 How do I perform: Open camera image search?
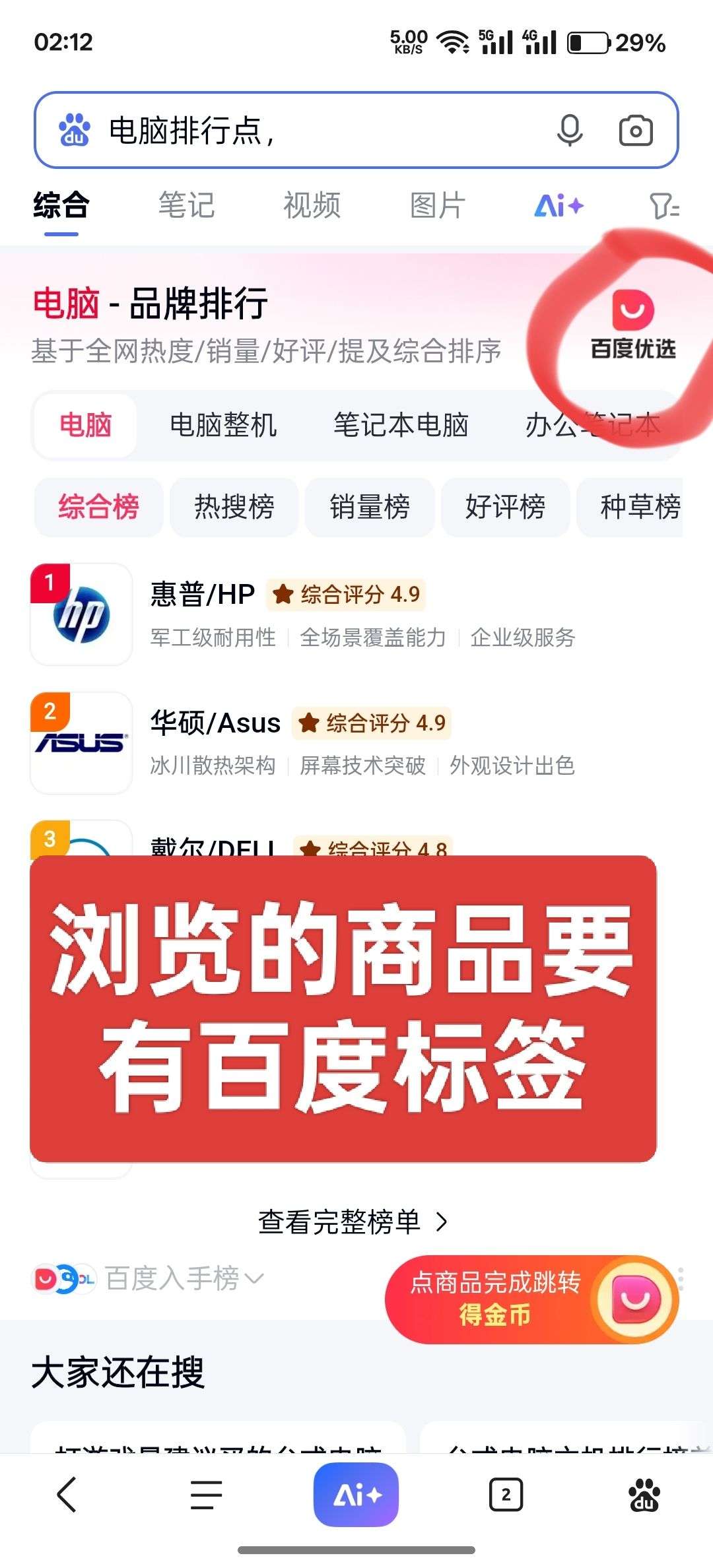pos(636,130)
